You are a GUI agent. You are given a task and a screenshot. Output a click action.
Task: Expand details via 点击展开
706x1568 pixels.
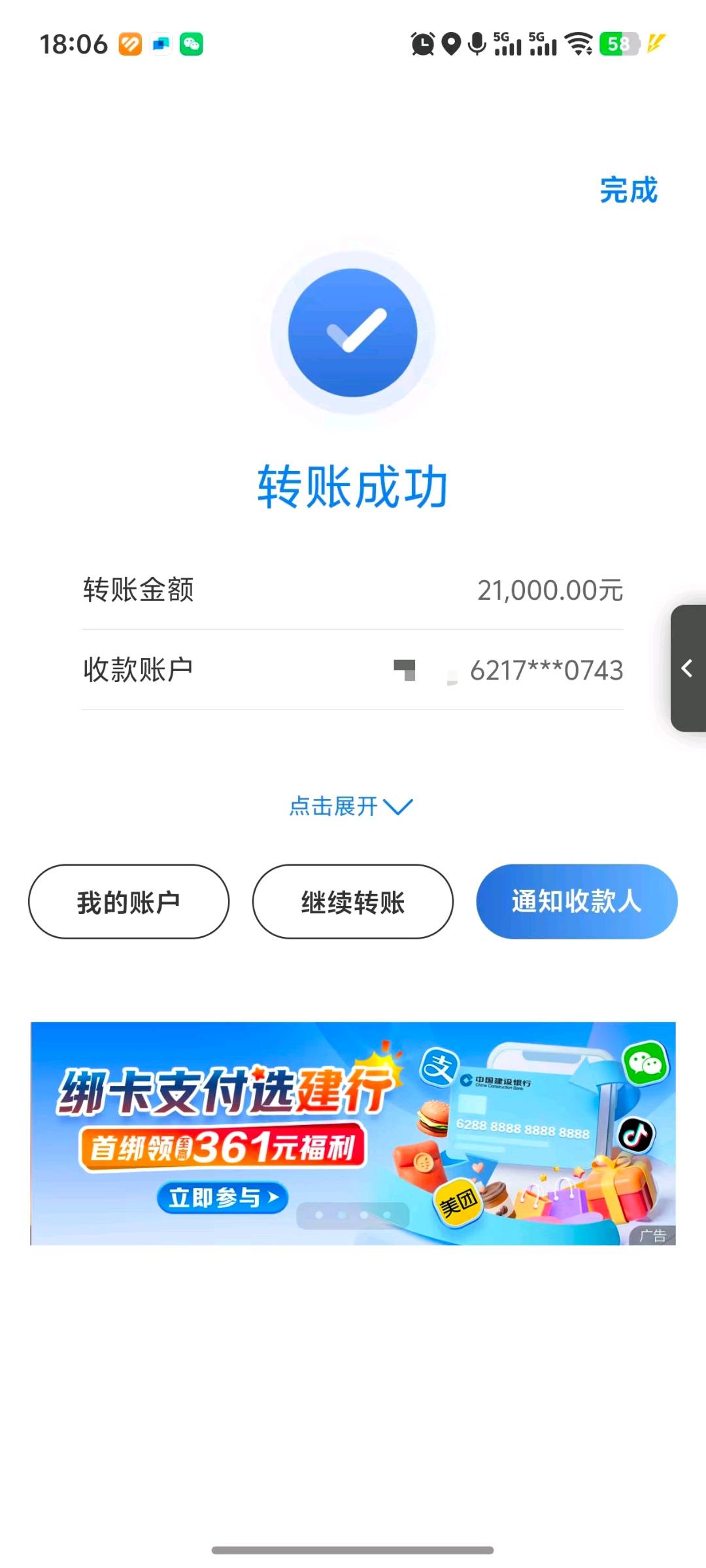tap(350, 806)
